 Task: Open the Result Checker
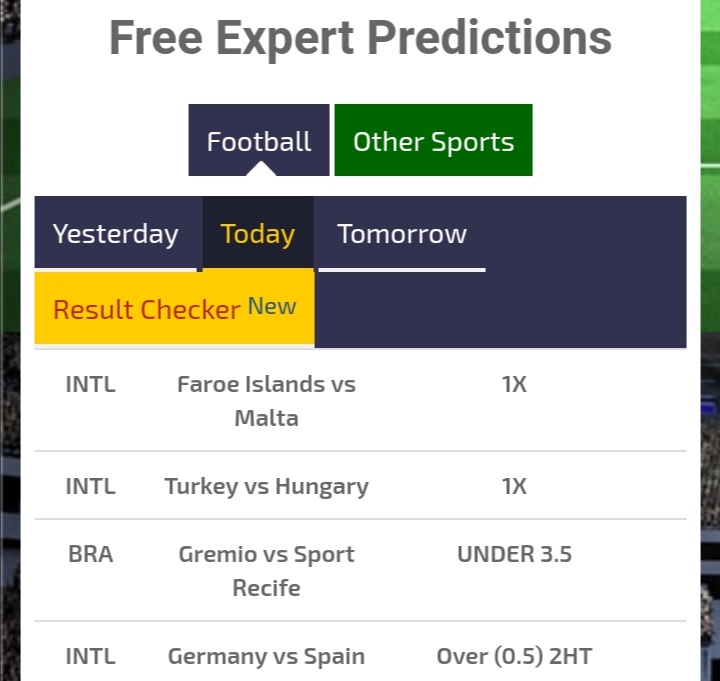tap(174, 308)
